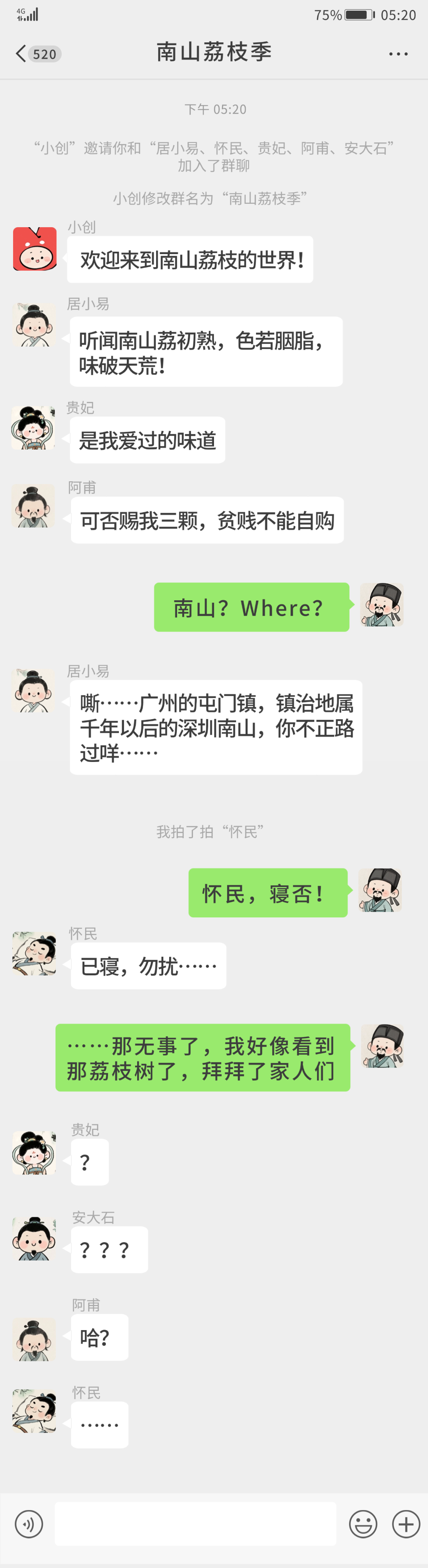View 小创's profile via avatar
This screenshot has width=428, height=1568.
35,248
